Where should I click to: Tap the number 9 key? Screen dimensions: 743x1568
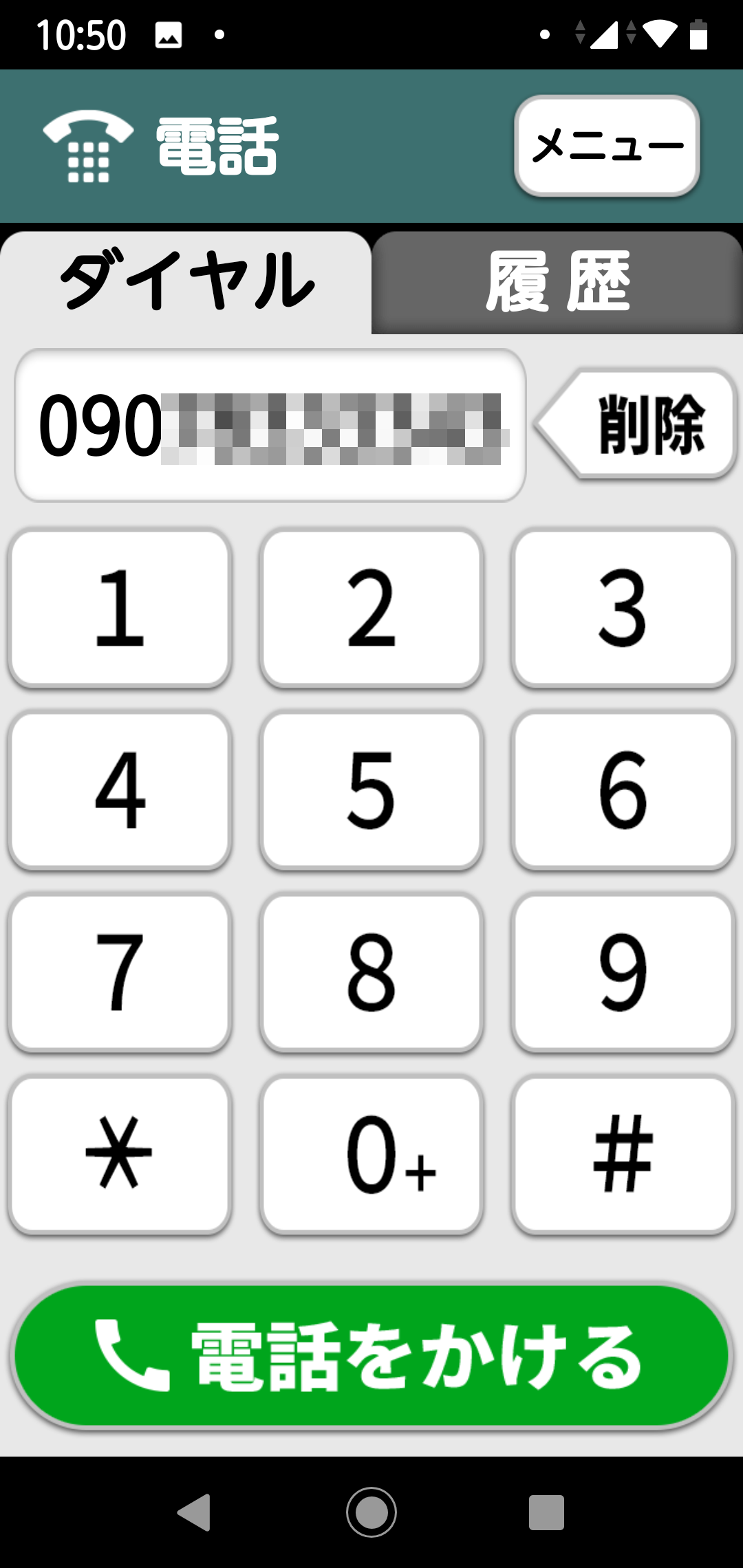click(623, 972)
